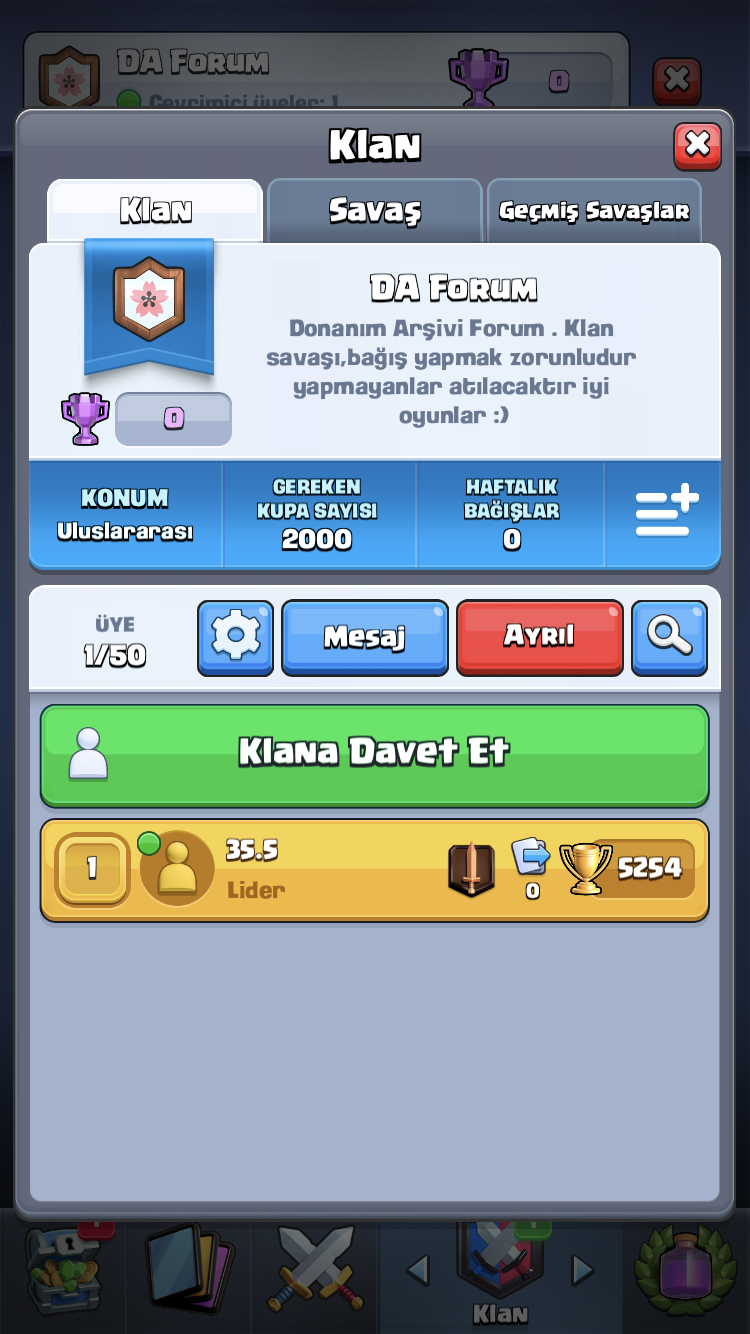Open the clan search magnifier
Viewport: 750px width, 1334px height.
669,637
